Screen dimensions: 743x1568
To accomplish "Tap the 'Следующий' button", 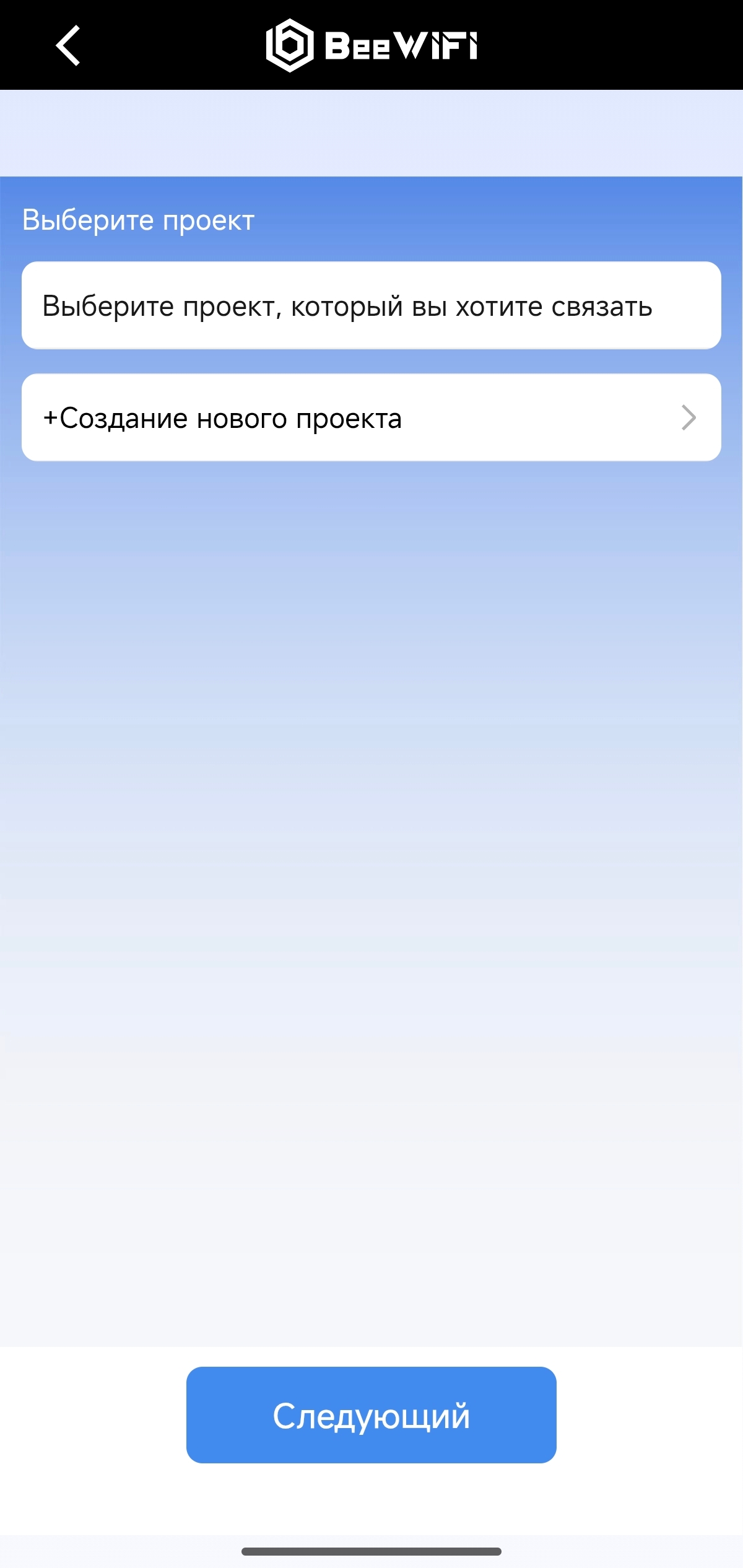I will (x=371, y=1415).
